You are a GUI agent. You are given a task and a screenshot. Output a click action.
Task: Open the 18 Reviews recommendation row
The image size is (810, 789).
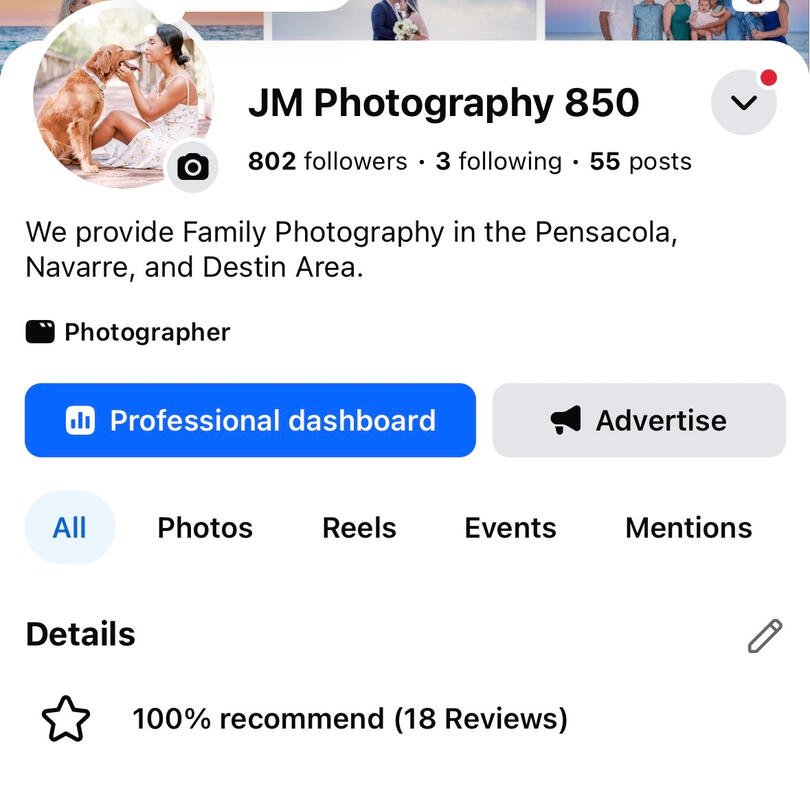click(x=349, y=719)
